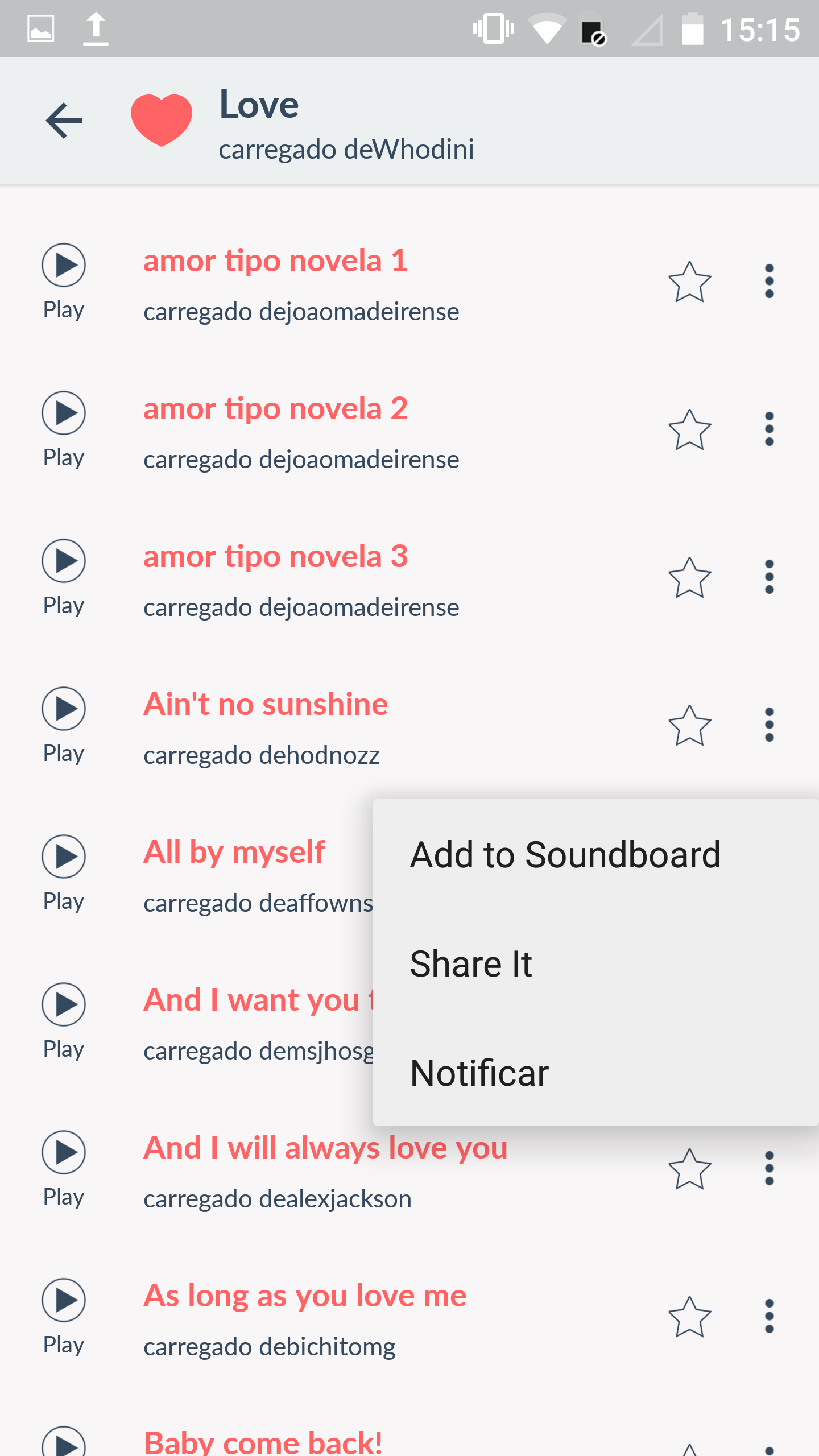Viewport: 819px width, 1456px height.
Task: Open more options for Ain't no sunshine
Action: tap(769, 725)
